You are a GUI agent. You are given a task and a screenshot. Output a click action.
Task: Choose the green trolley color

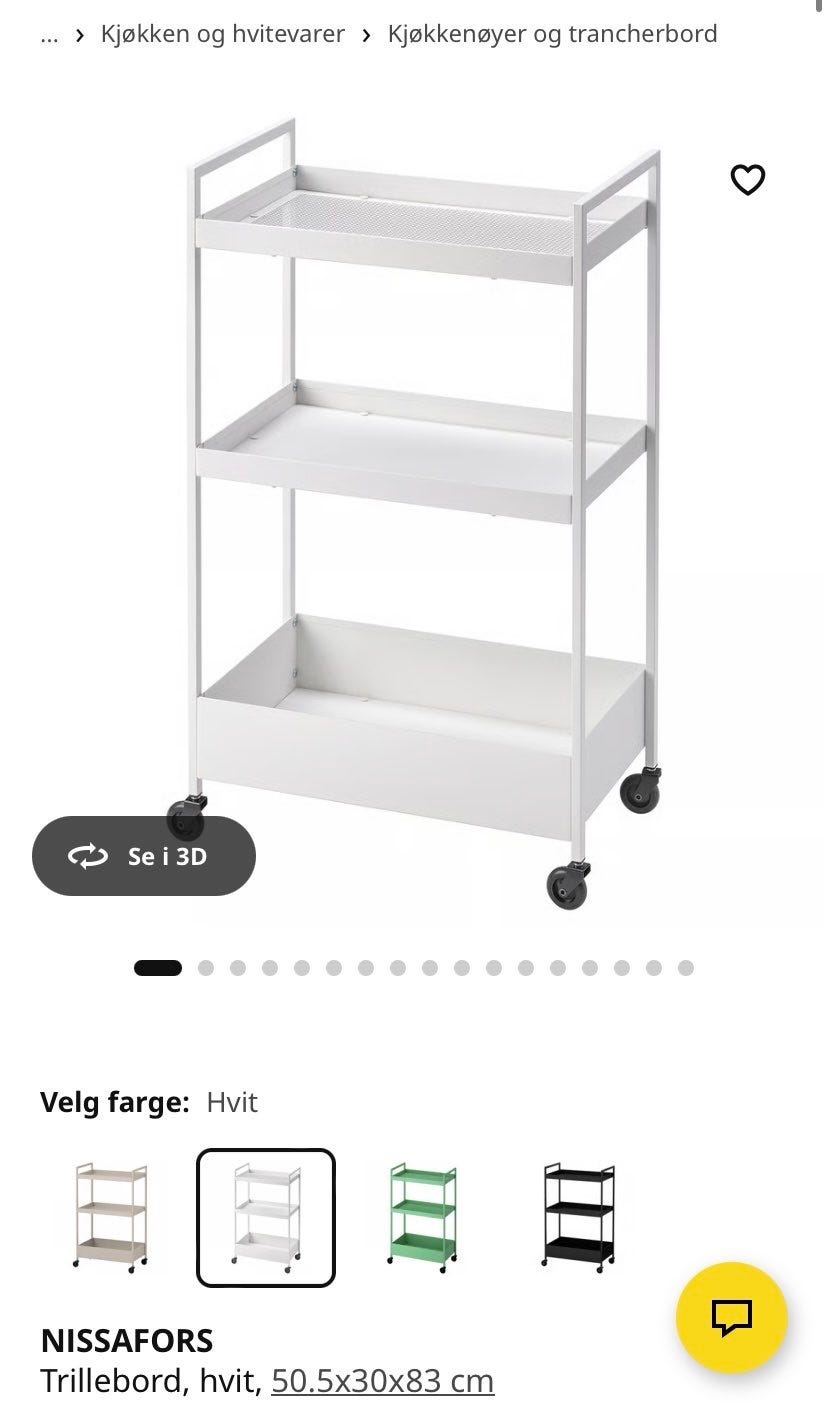point(422,1217)
